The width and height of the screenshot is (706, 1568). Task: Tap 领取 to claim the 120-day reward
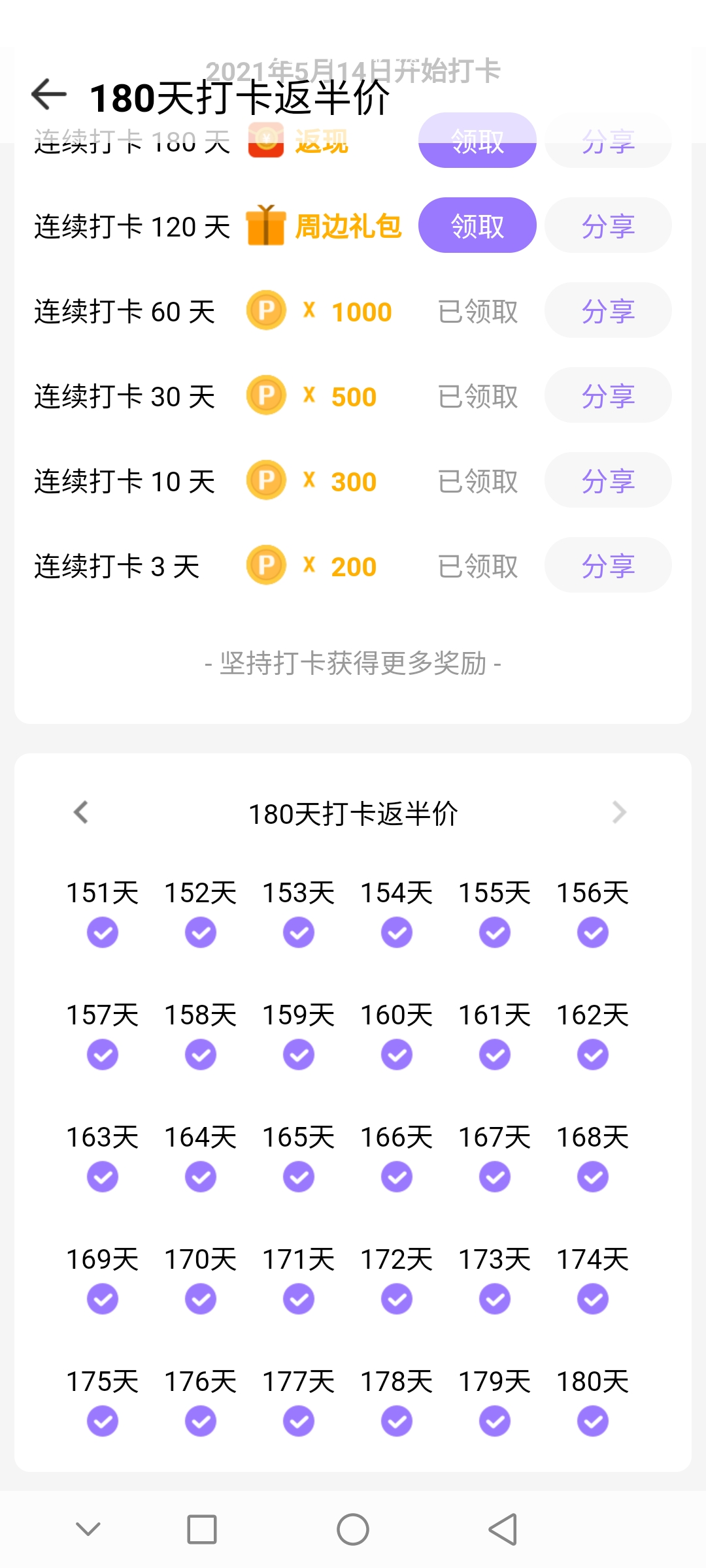coord(477,225)
